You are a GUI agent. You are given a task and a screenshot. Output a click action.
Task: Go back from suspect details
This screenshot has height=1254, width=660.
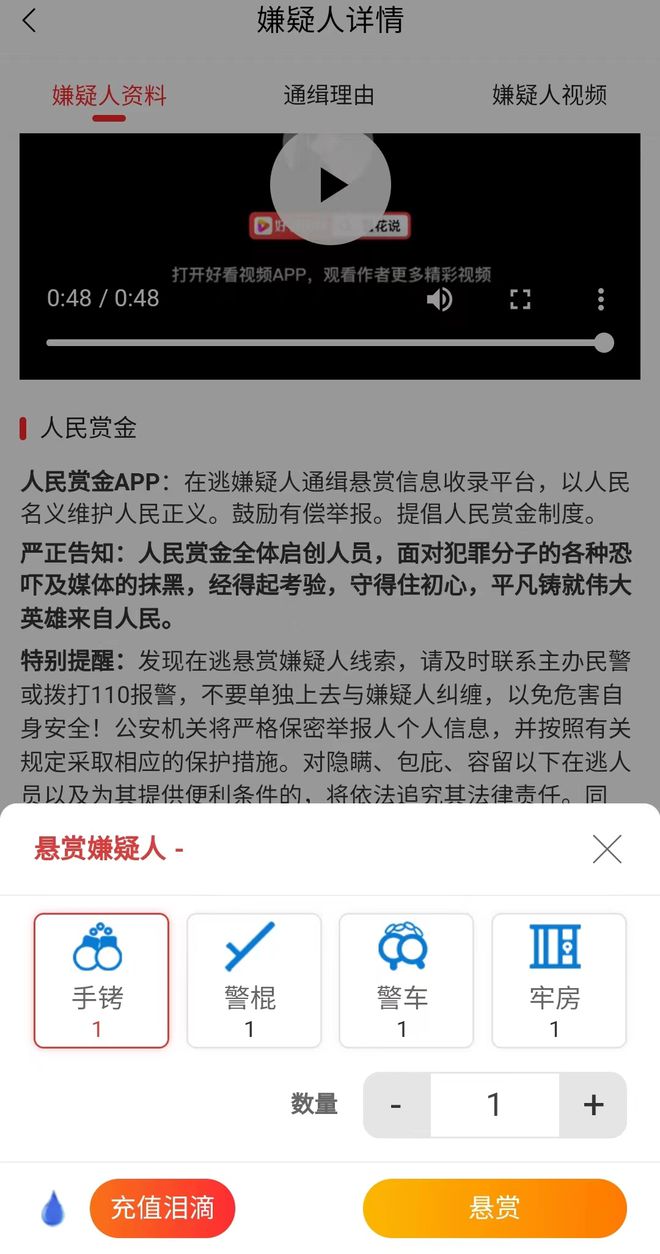[x=29, y=20]
